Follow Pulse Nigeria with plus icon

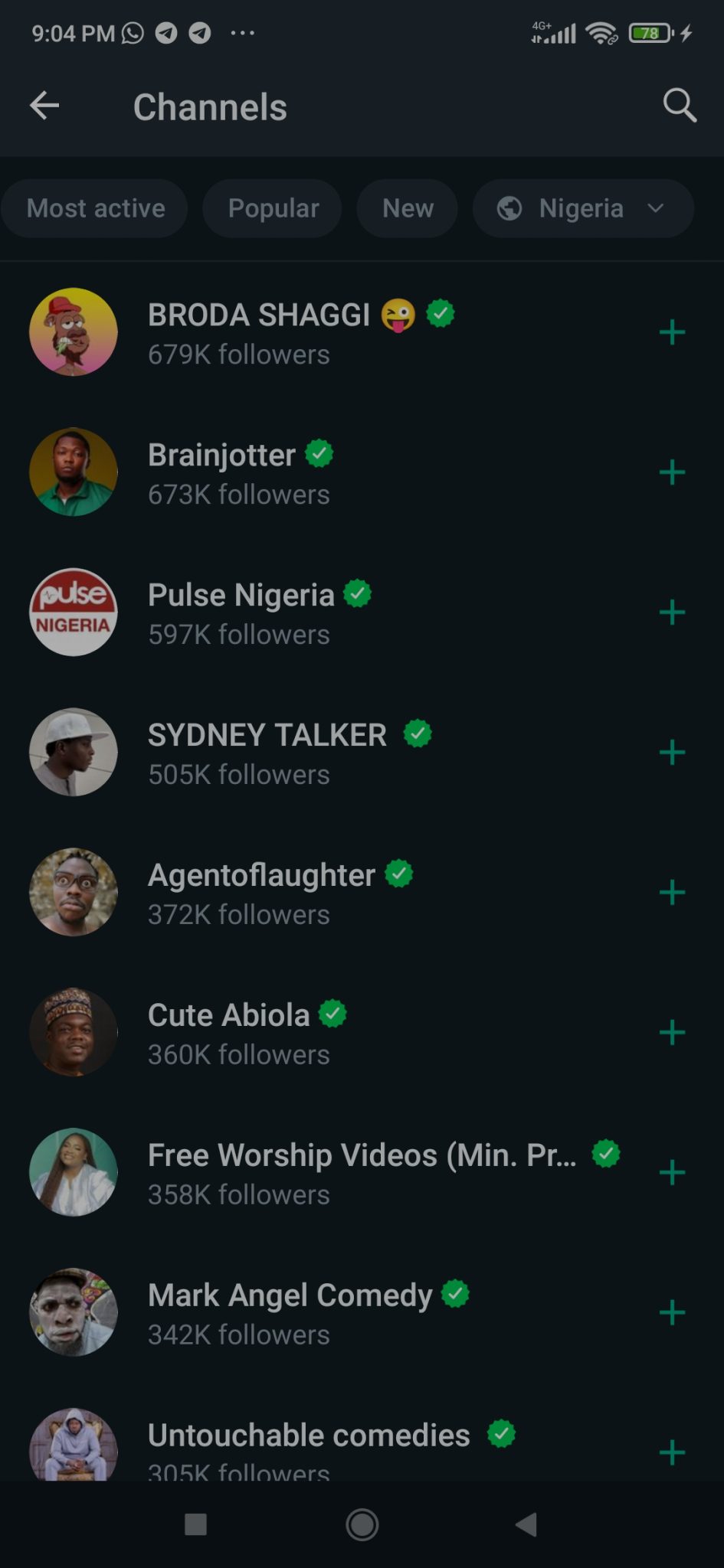pyautogui.click(x=672, y=612)
